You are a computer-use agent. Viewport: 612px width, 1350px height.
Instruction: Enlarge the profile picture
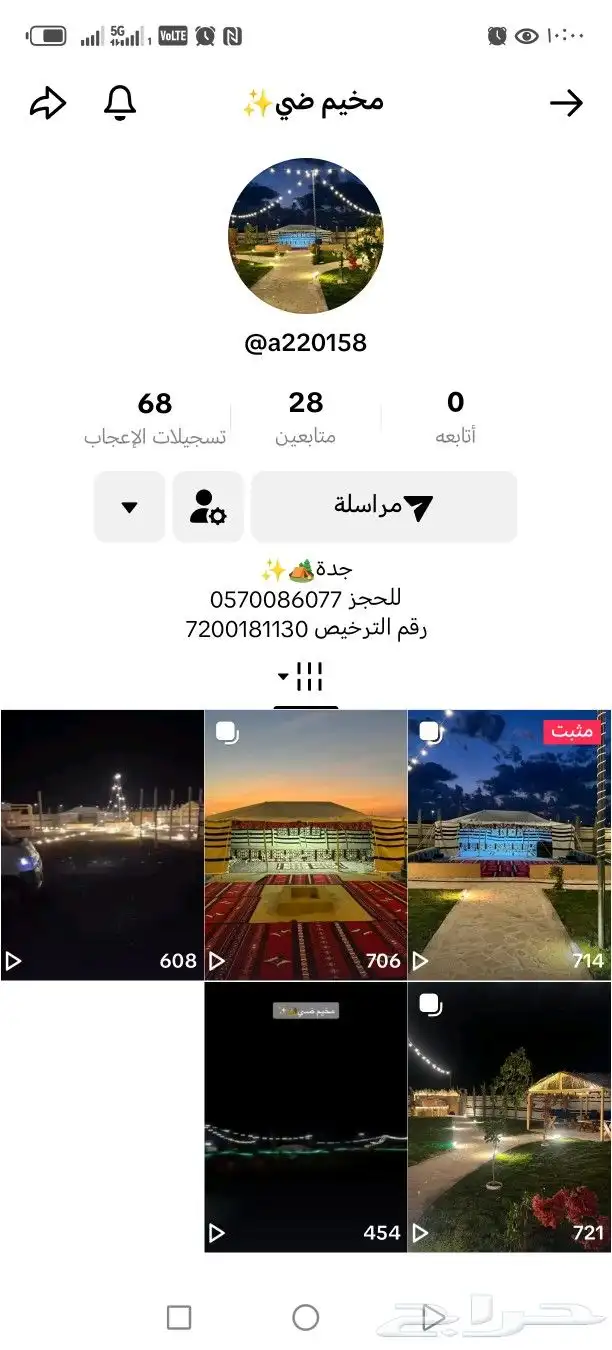click(306, 237)
